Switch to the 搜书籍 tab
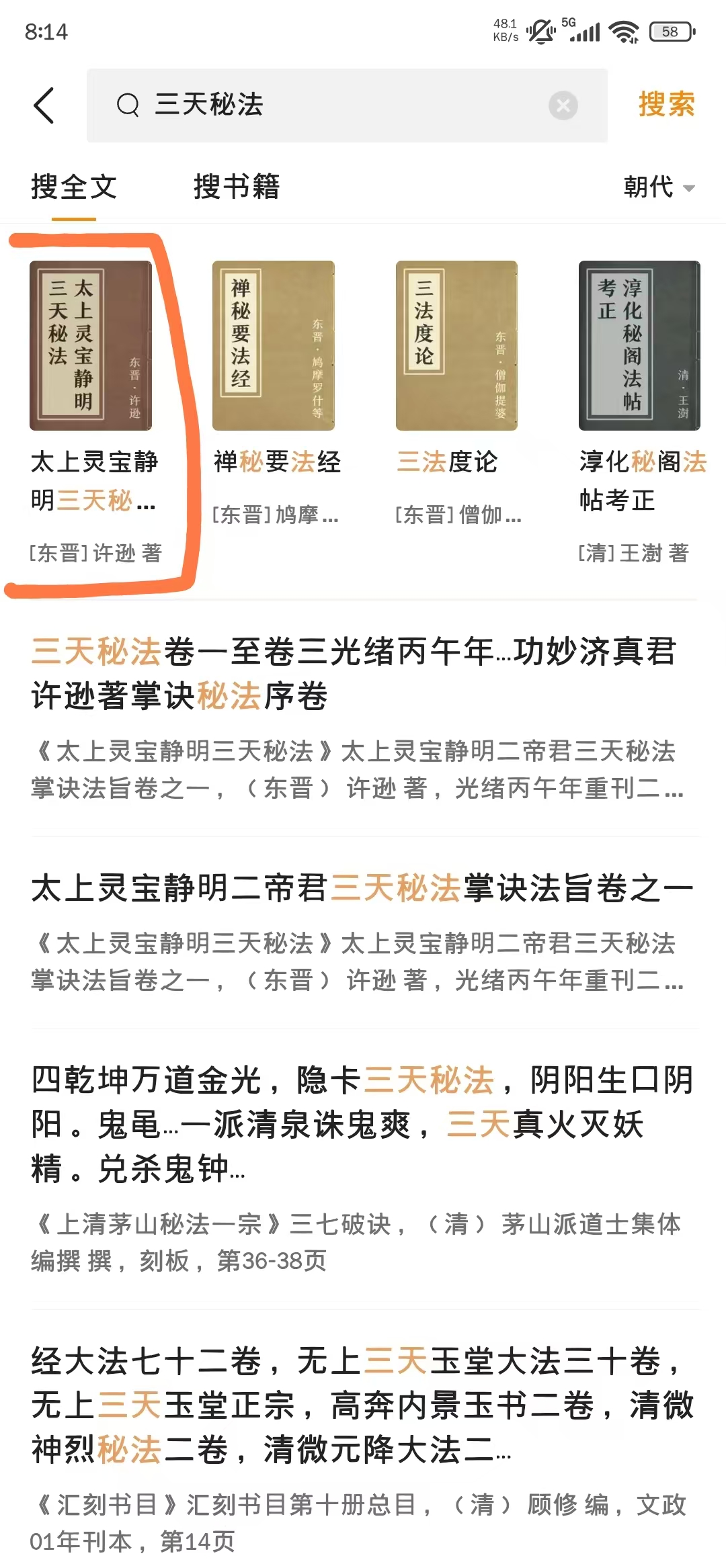 point(236,187)
